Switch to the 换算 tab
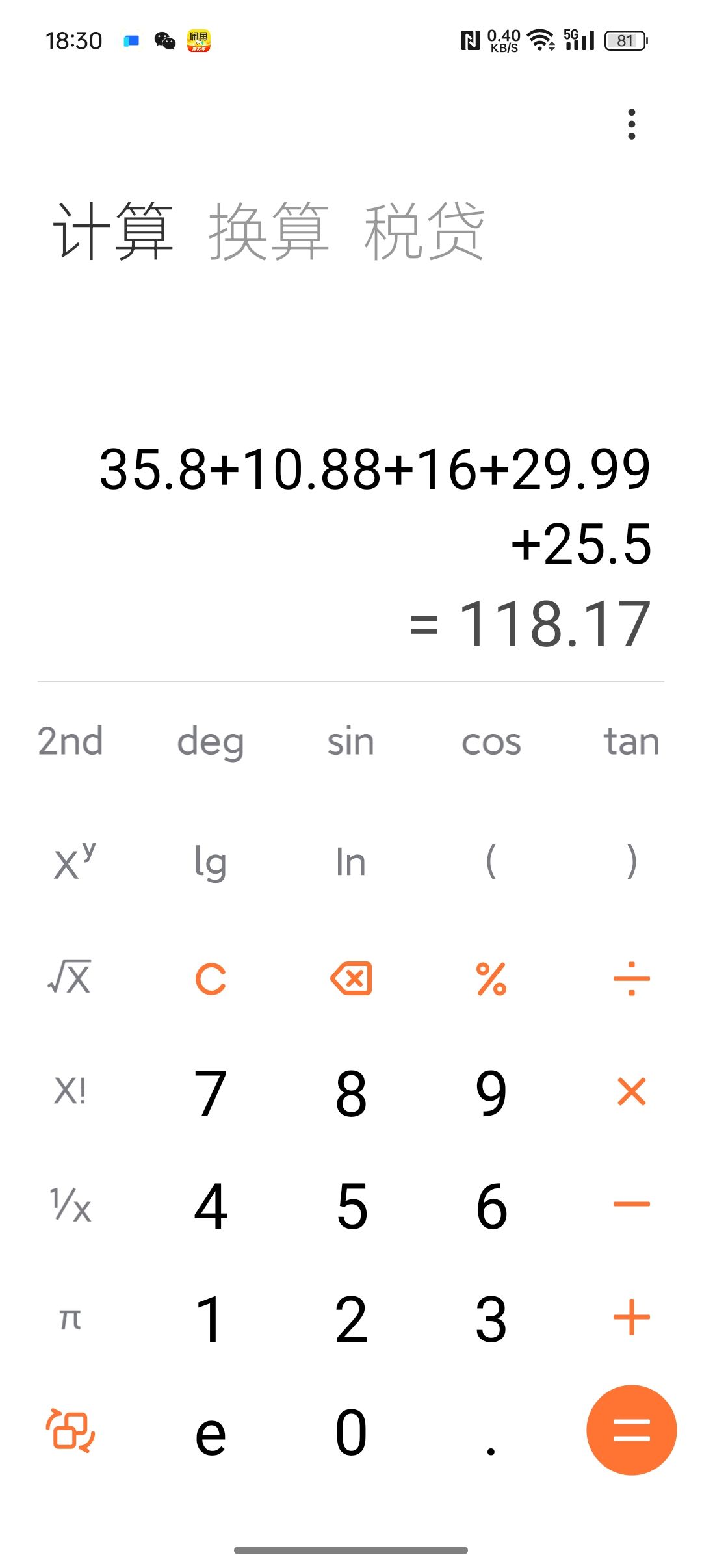The width and height of the screenshot is (702, 1568). point(268,231)
